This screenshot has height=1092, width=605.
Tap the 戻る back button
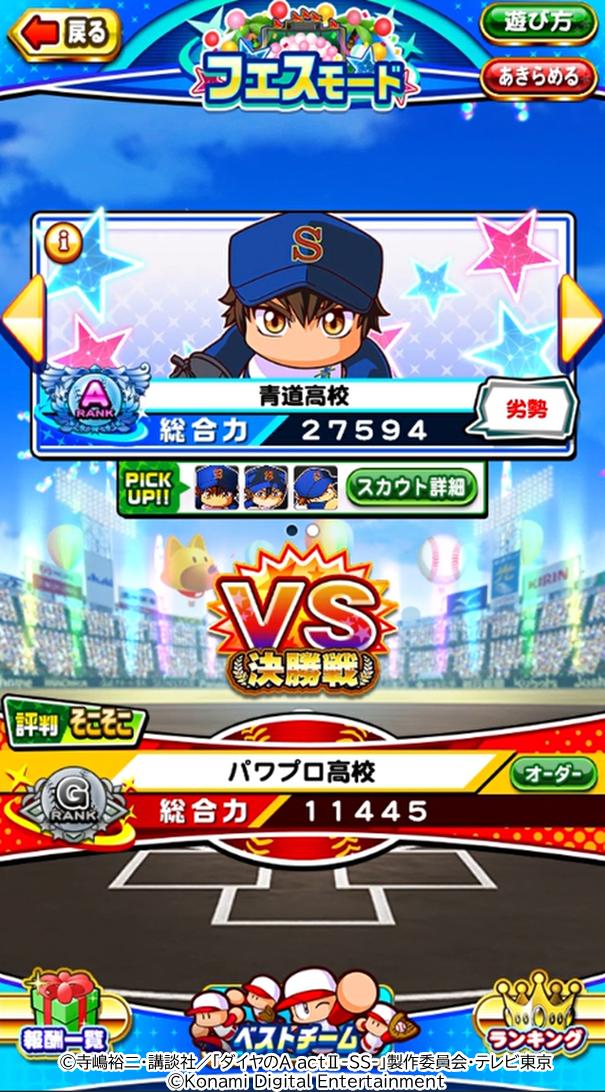[x=65, y=34]
